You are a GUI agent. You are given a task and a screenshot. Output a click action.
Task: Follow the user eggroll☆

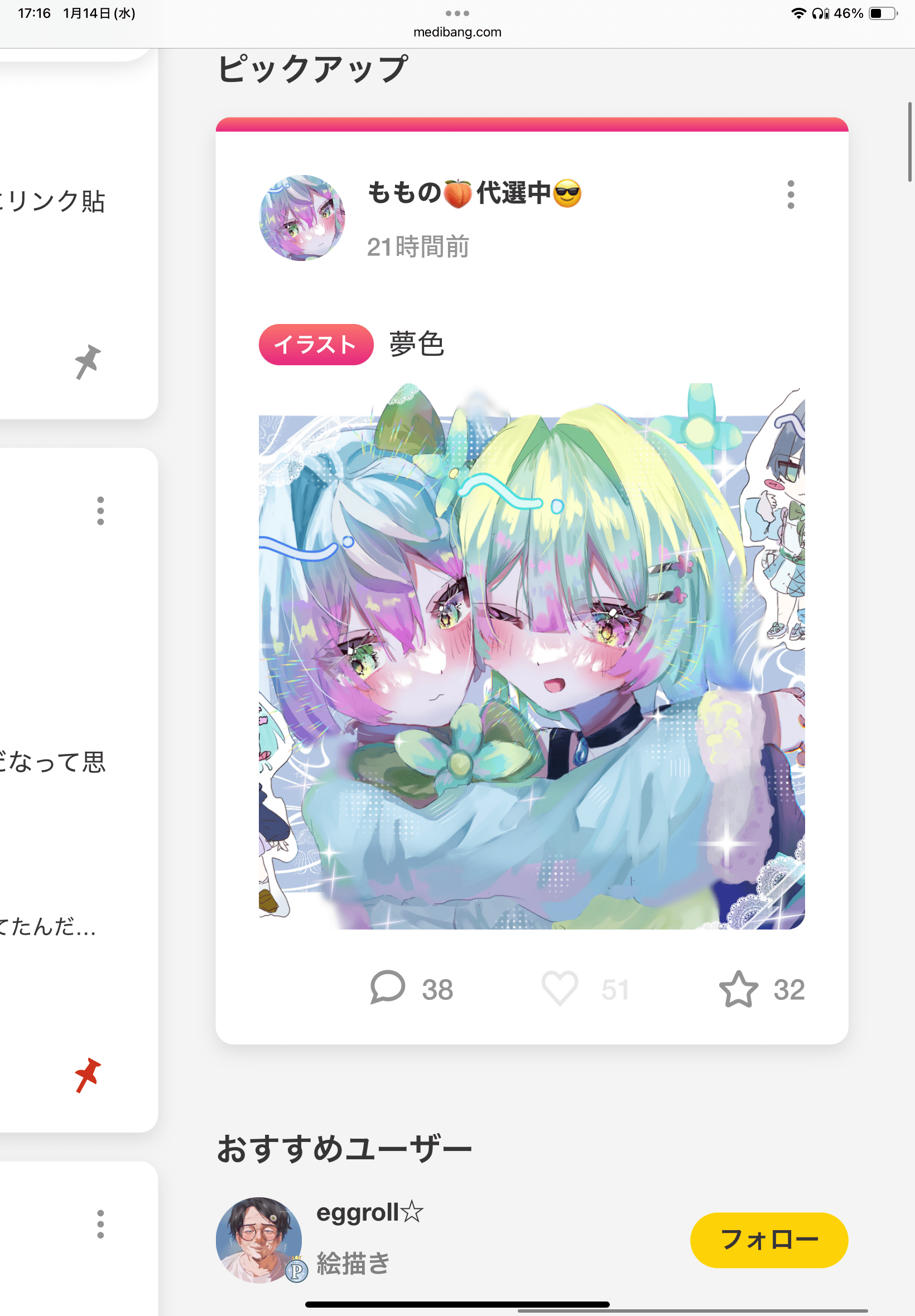pos(768,1240)
